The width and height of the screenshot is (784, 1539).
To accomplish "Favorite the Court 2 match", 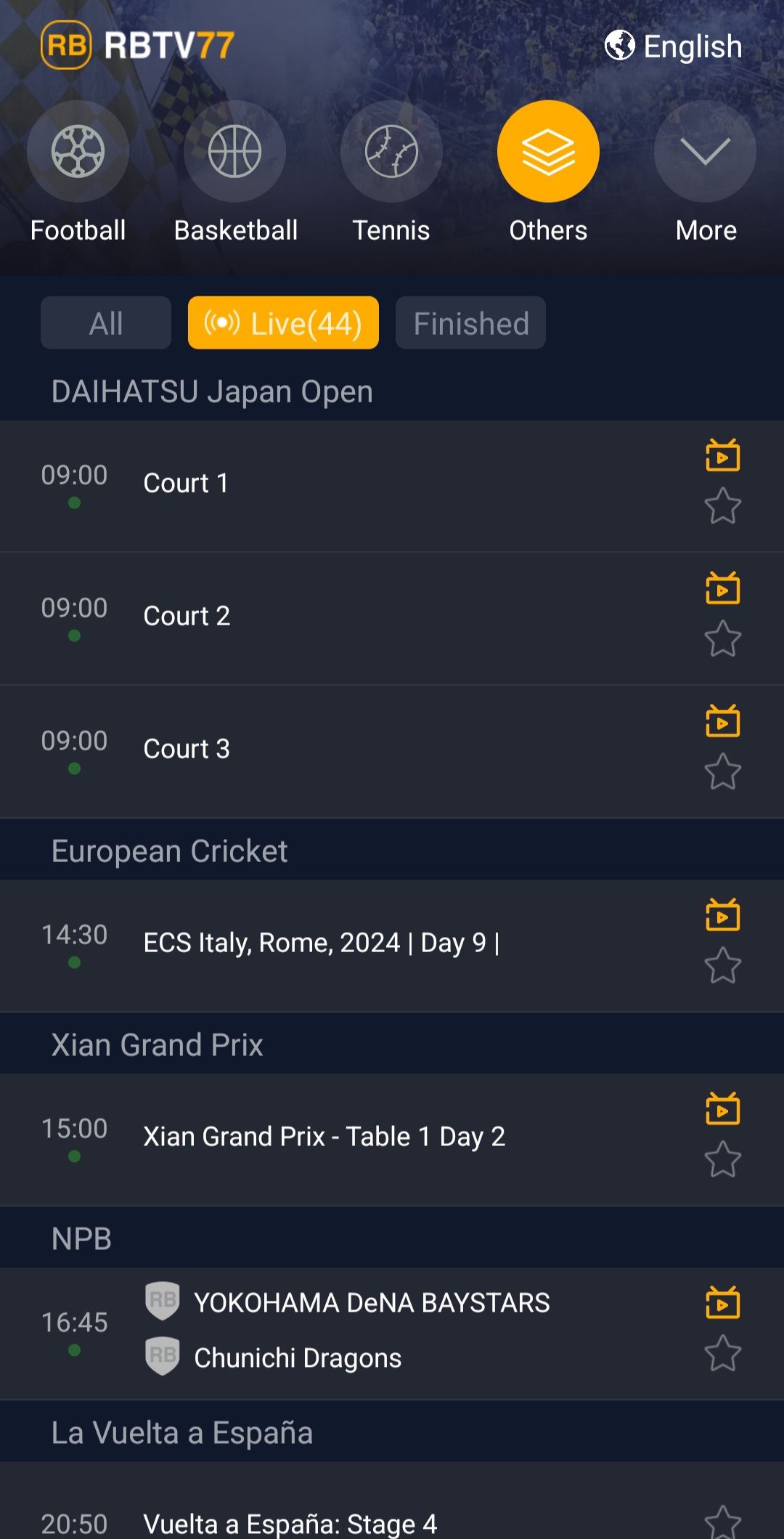I will [x=723, y=639].
